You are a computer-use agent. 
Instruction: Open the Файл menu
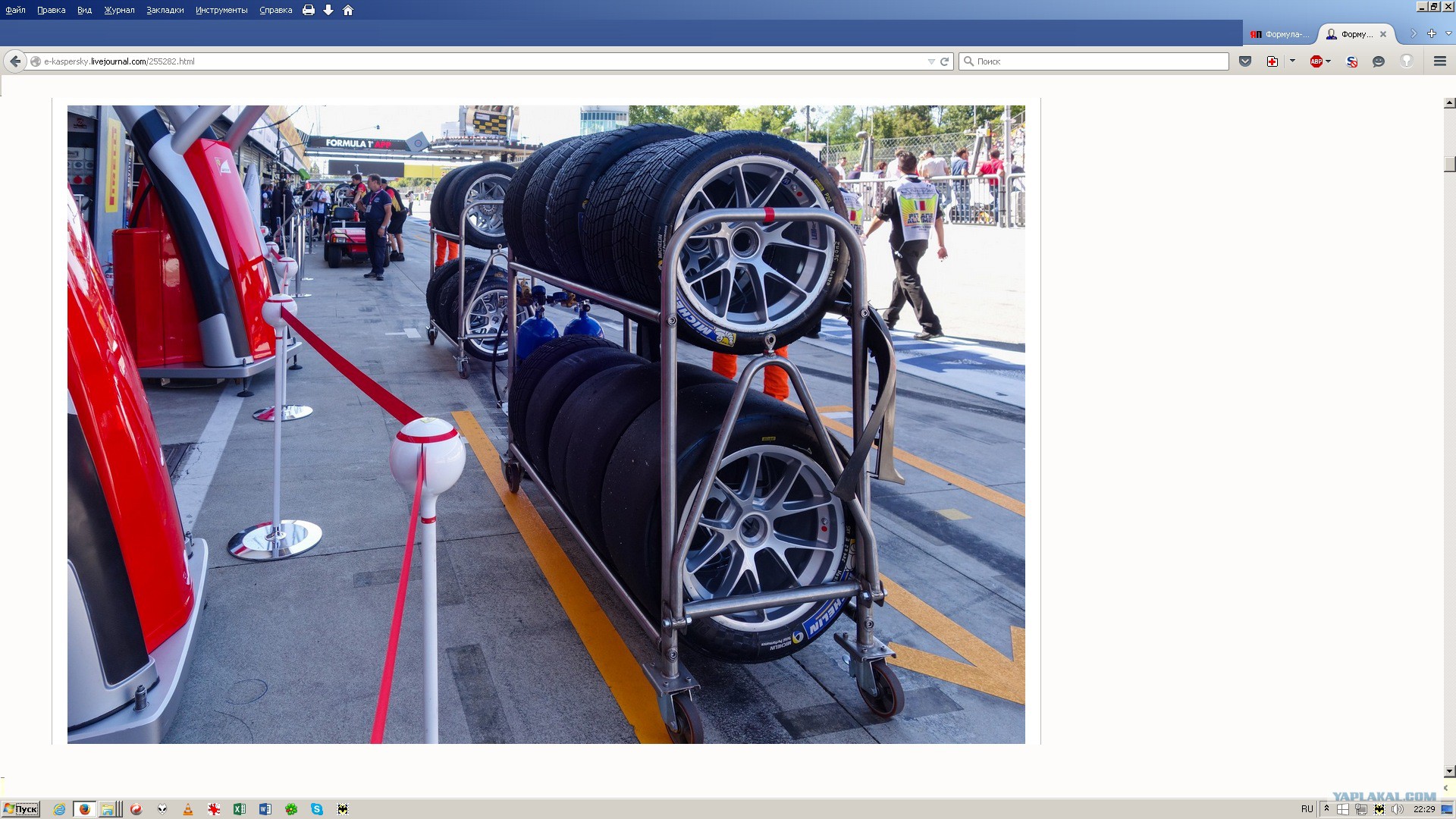coord(15,10)
